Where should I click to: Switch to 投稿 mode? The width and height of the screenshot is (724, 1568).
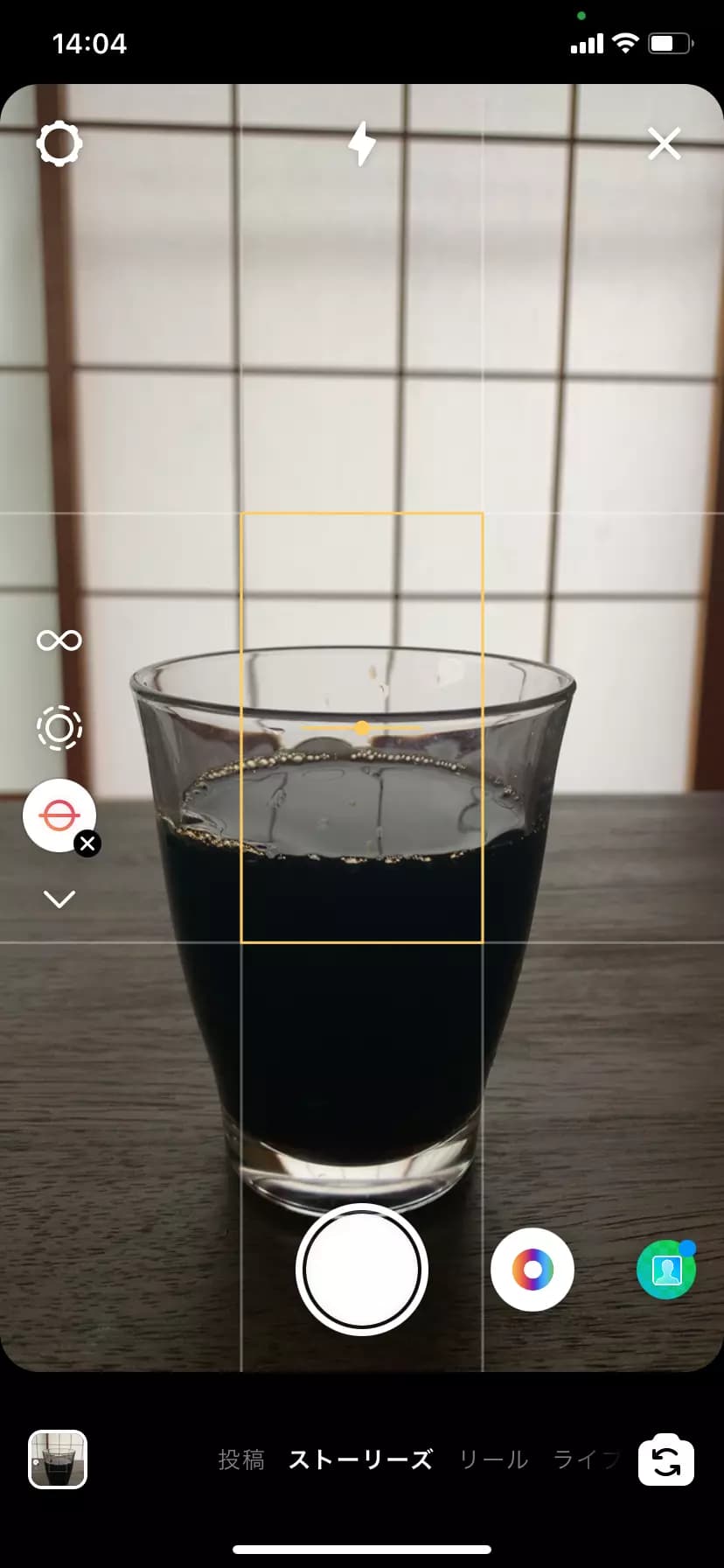(x=241, y=1459)
